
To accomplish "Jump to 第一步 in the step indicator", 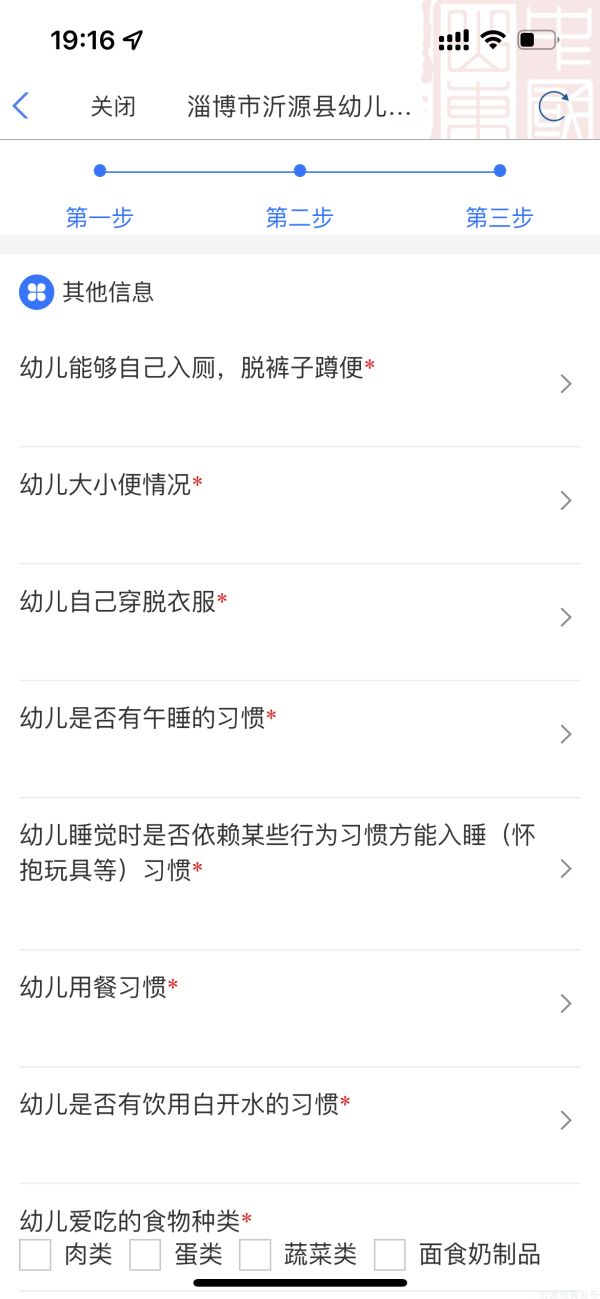I will tap(100, 217).
